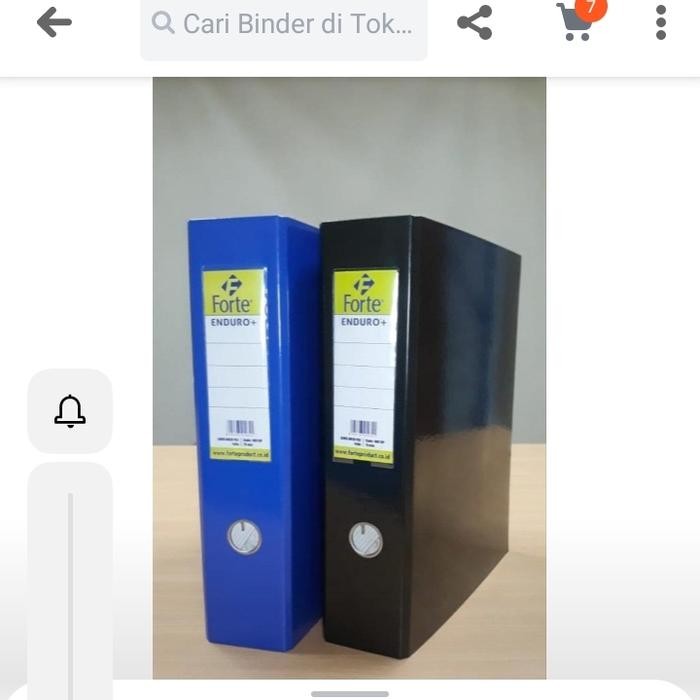Open the three-dot overflow menu
The image size is (700, 700).
click(x=660, y=23)
